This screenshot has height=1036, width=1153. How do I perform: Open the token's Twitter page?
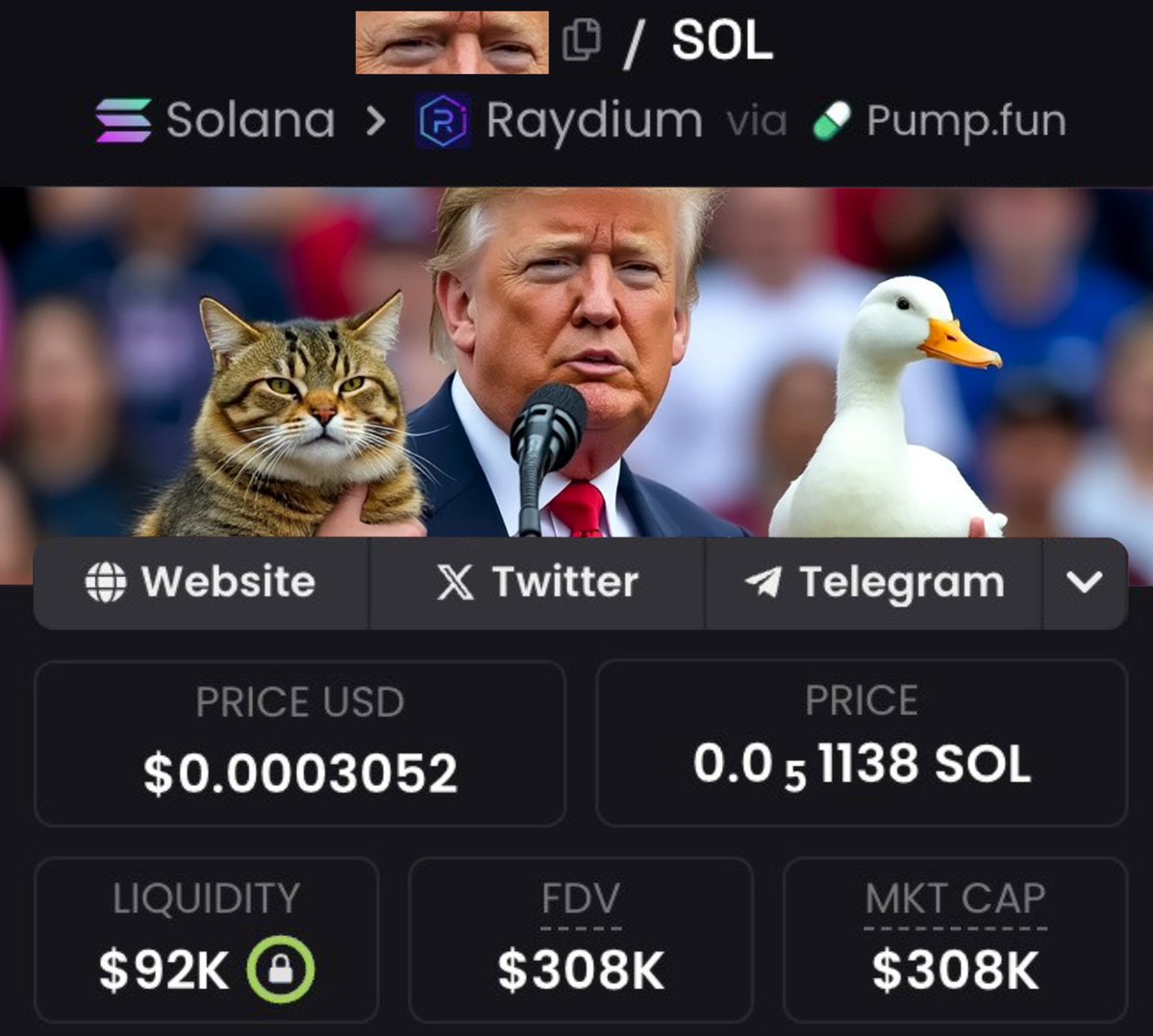pyautogui.click(x=538, y=582)
